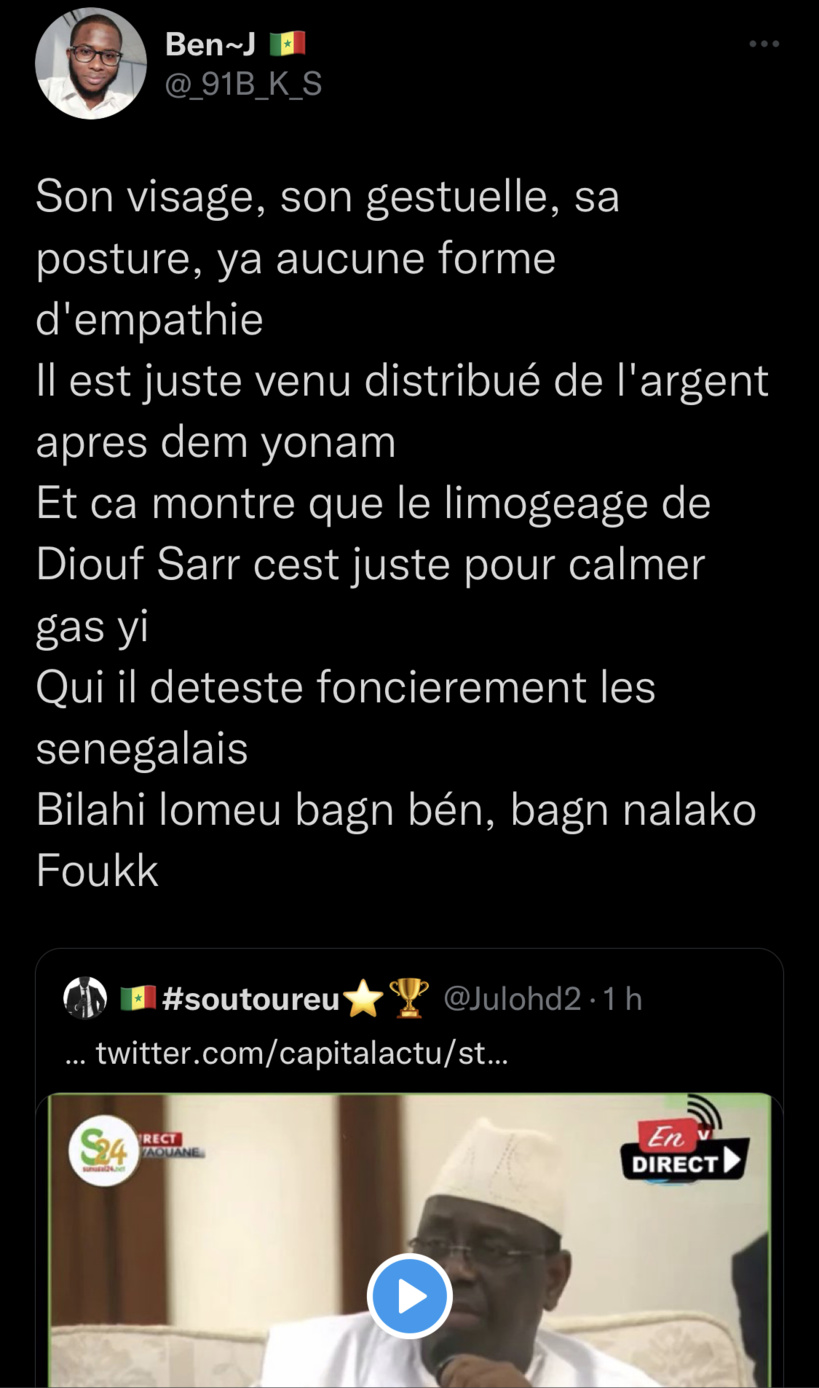Open @Julohd2's profile picture in quoted tweet
This screenshot has width=819, height=1388.
[86, 997]
